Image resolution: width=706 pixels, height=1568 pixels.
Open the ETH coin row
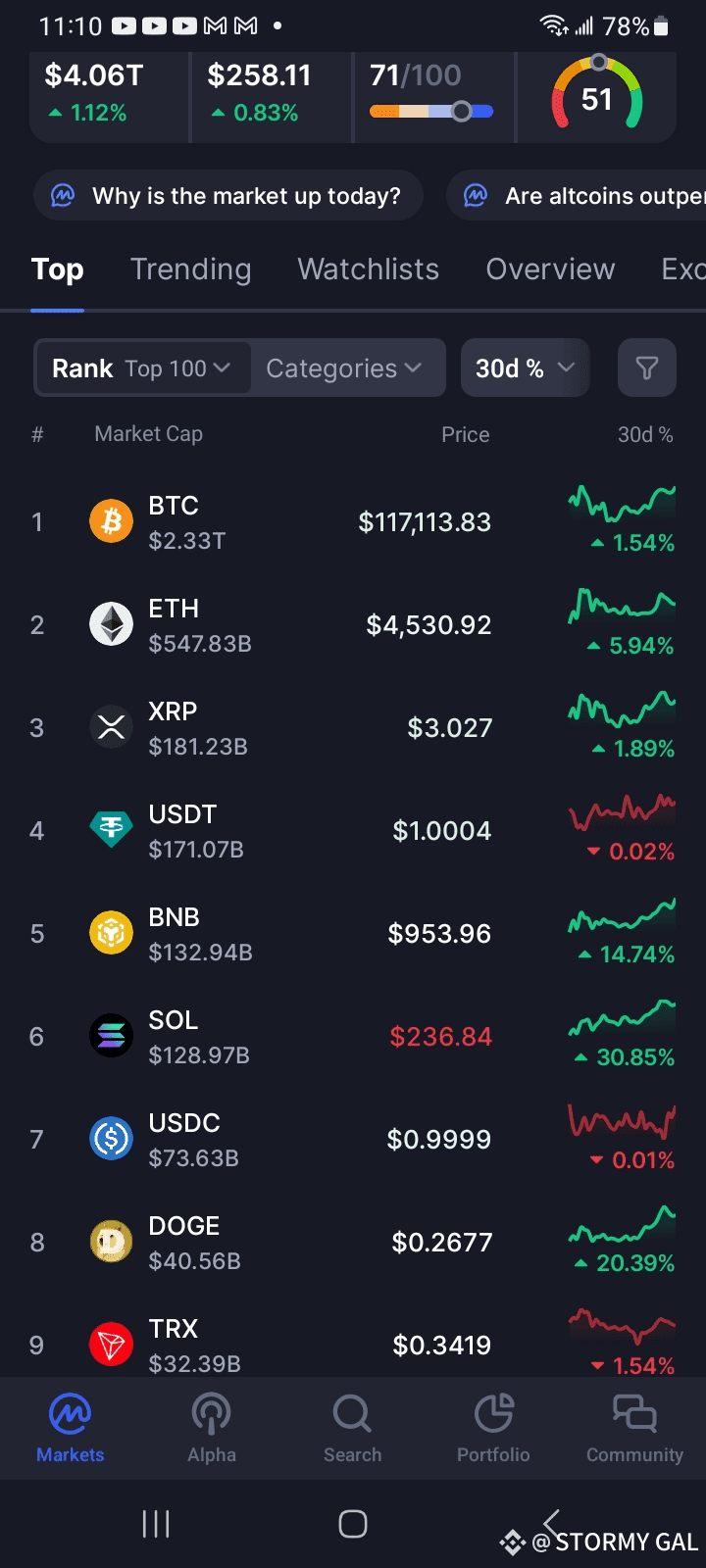353,625
